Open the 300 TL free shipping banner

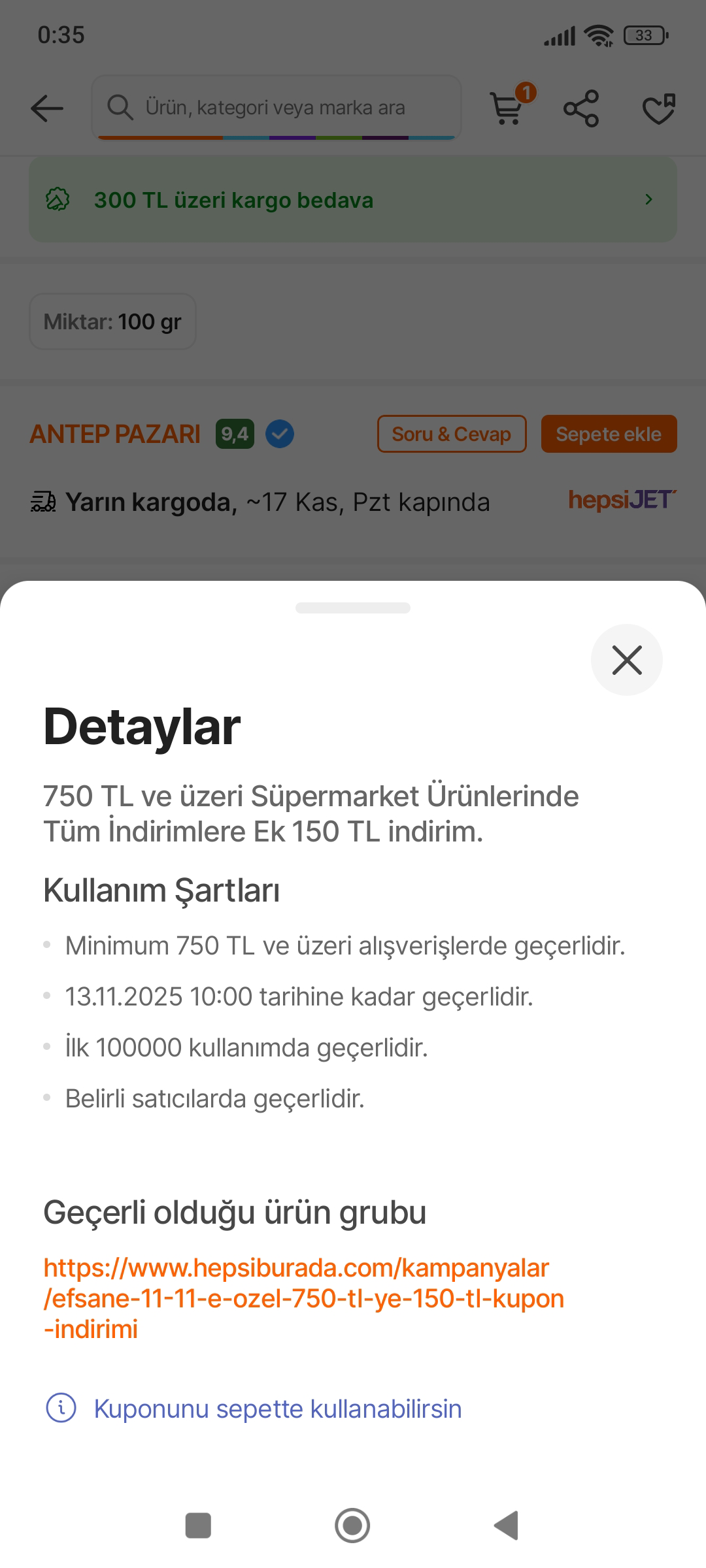click(x=353, y=200)
